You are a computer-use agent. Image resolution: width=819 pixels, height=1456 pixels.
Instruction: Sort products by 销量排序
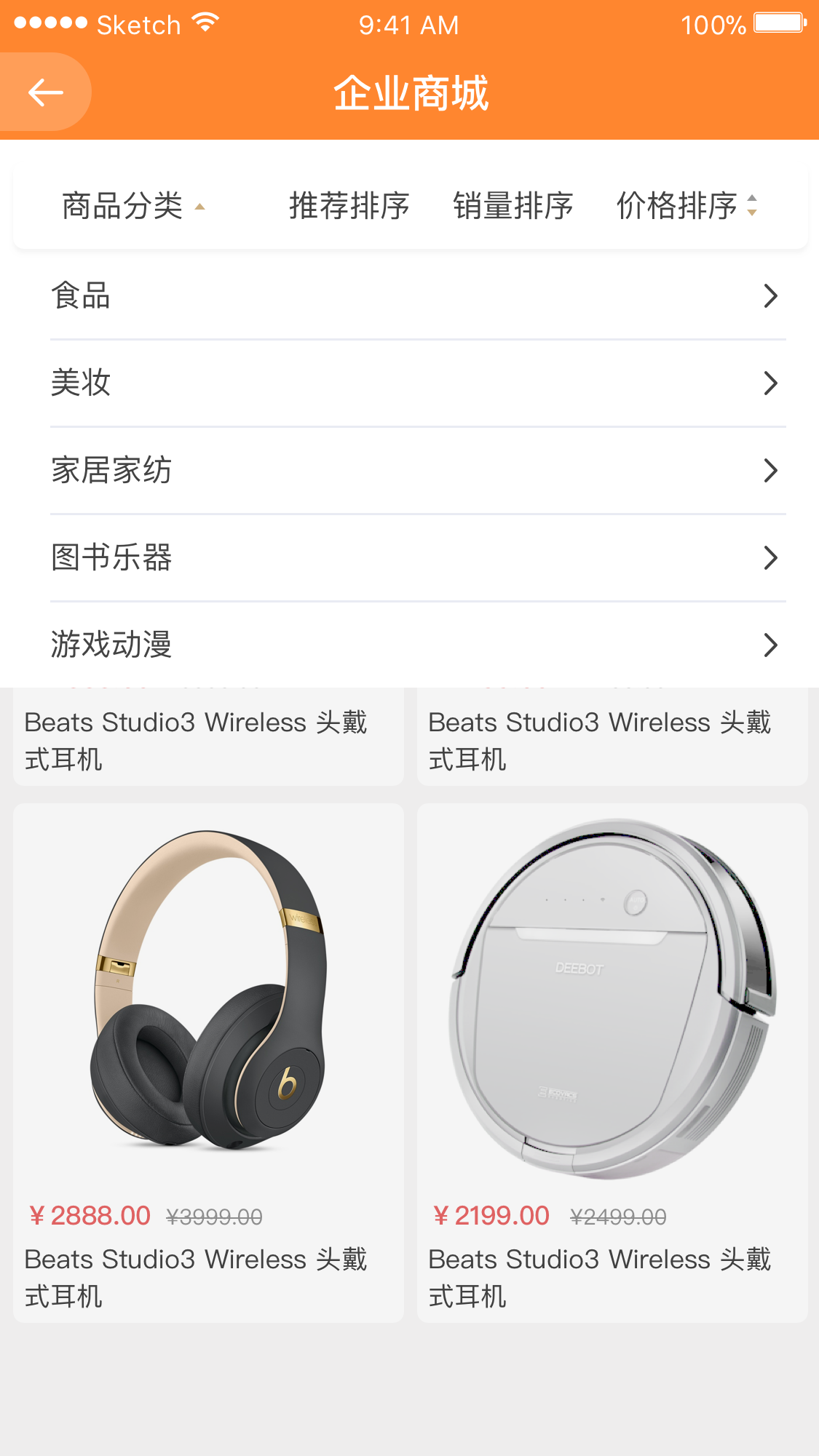(513, 206)
